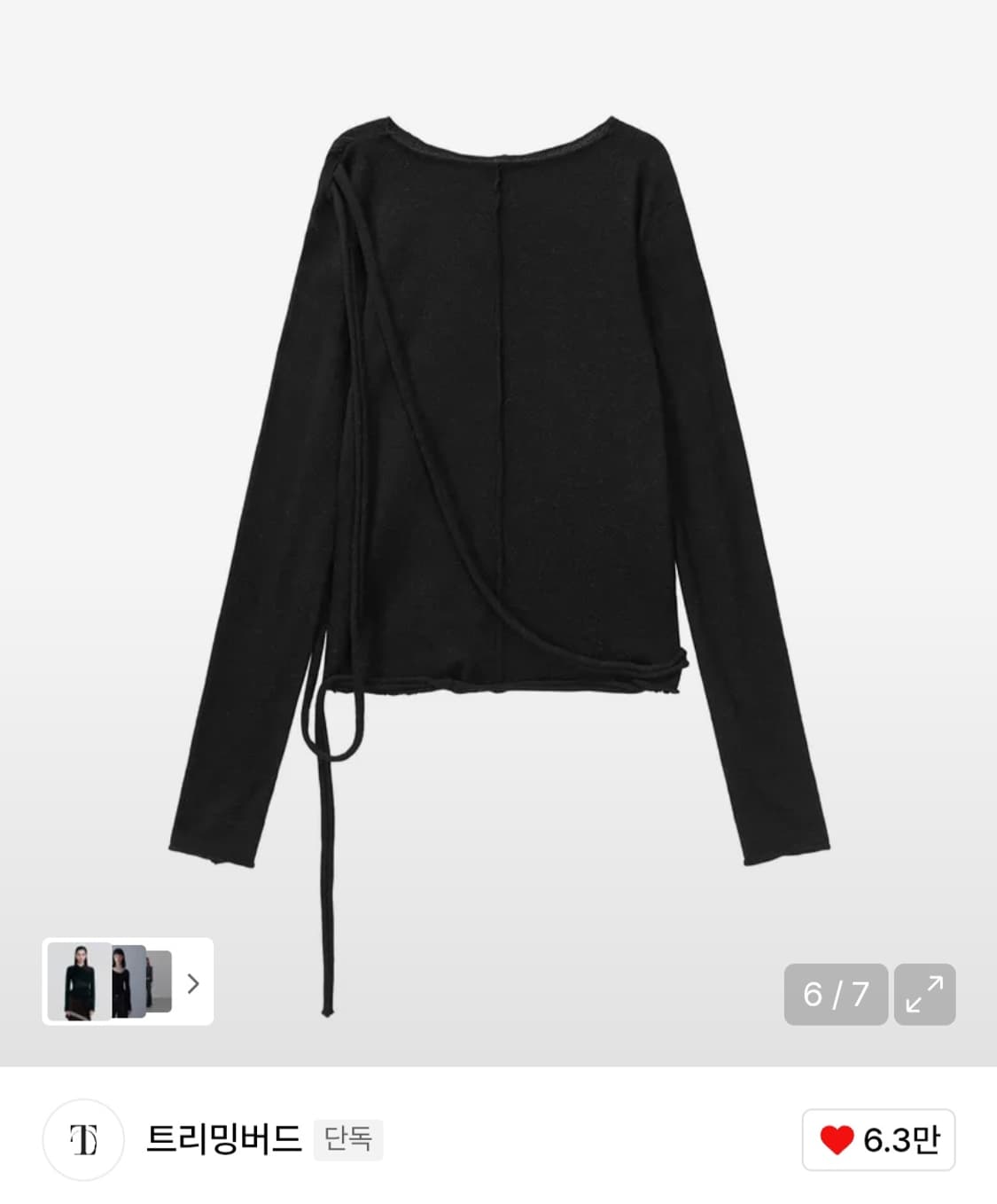
Task: Open the styling photos thumbnail stack
Action: click(x=127, y=981)
